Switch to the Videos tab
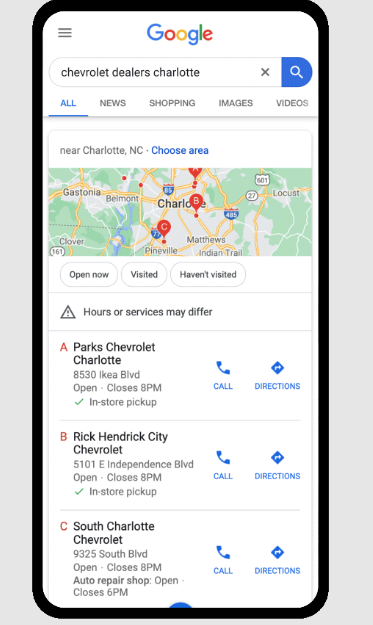373x625 pixels. click(x=292, y=103)
